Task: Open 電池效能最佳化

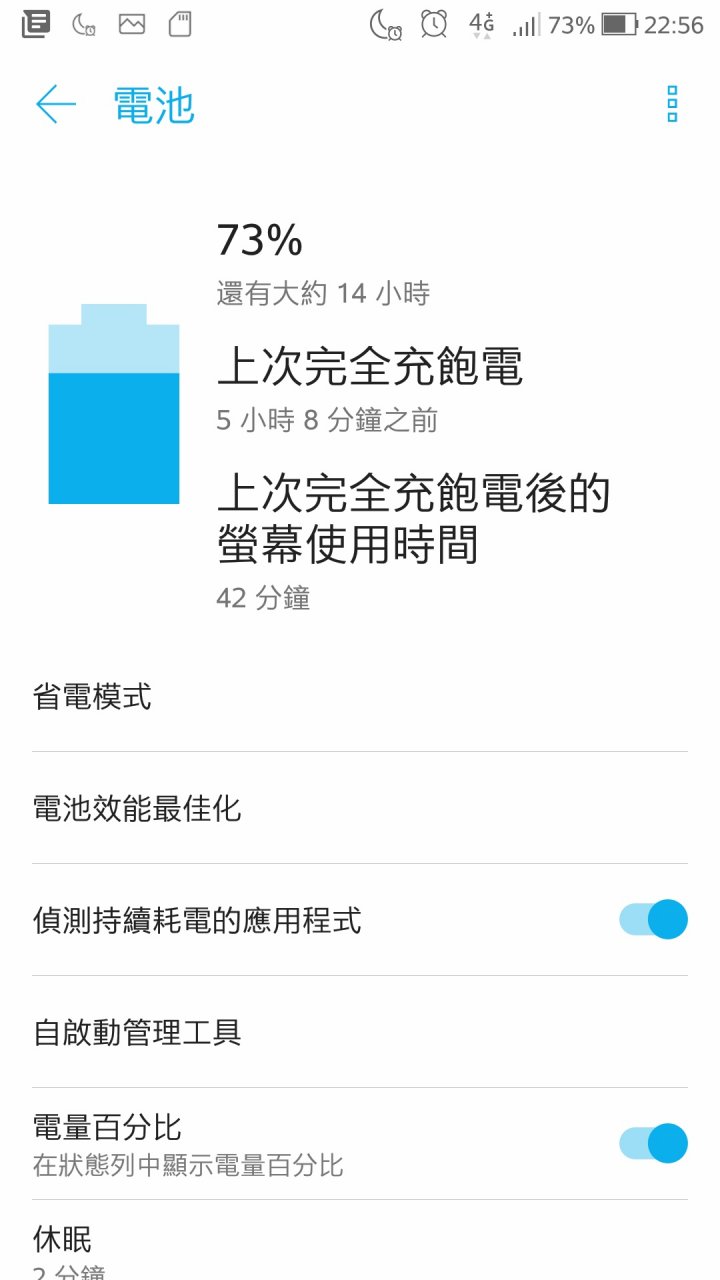Action: (360, 808)
